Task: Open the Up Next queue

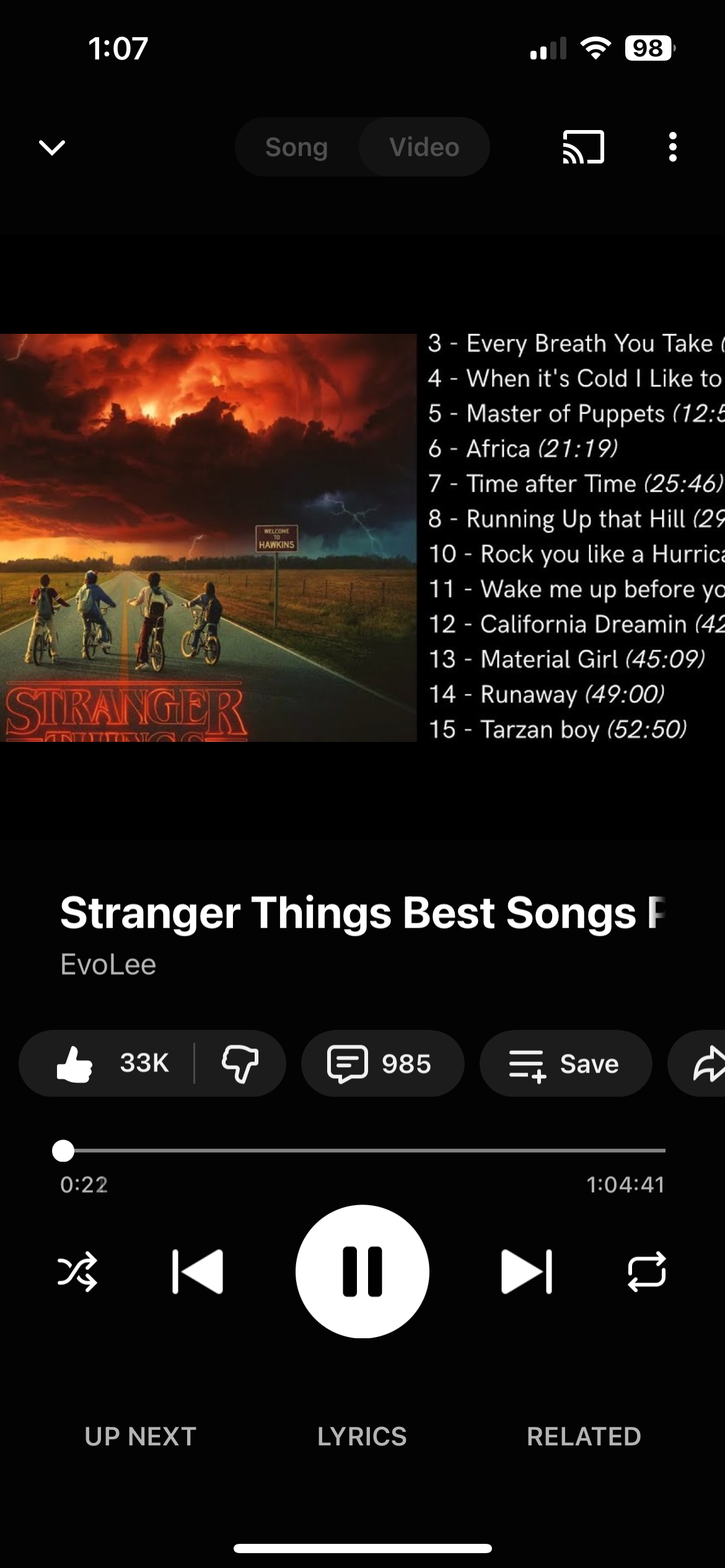Action: [x=141, y=1436]
